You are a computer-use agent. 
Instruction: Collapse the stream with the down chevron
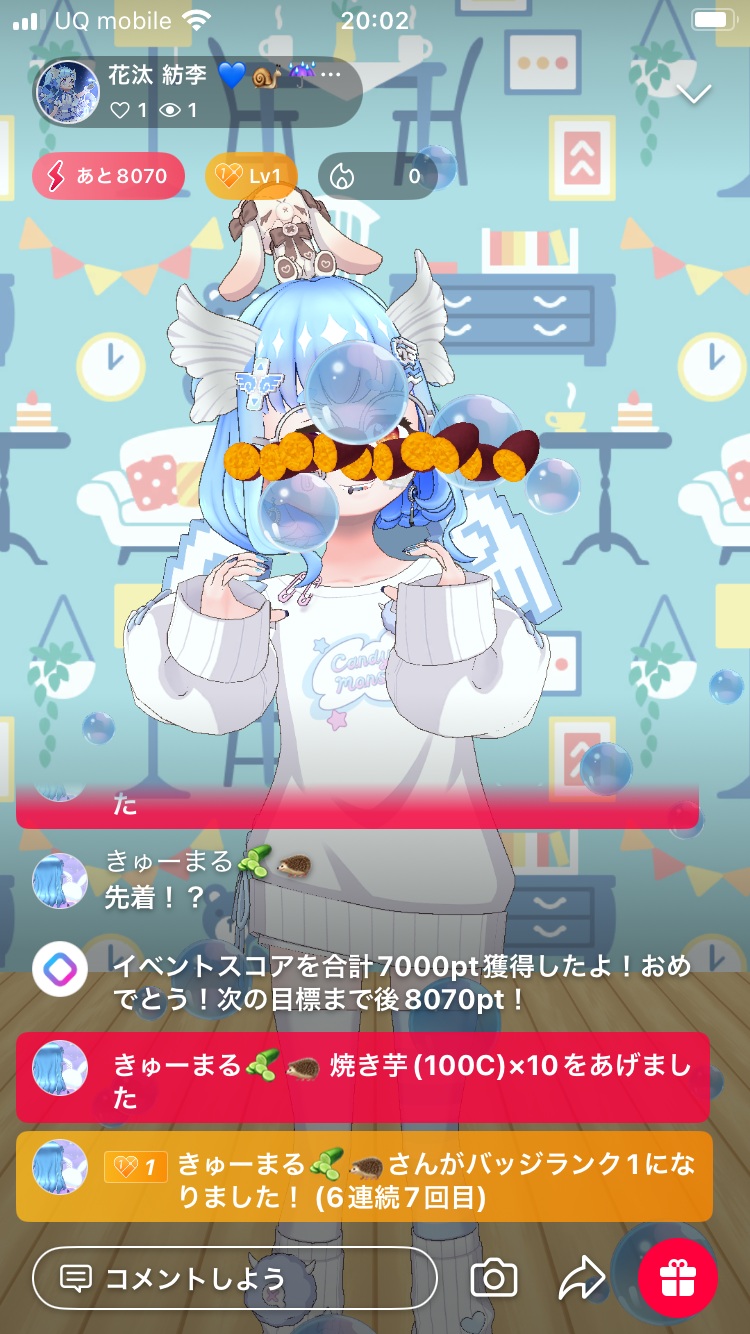[x=693, y=94]
